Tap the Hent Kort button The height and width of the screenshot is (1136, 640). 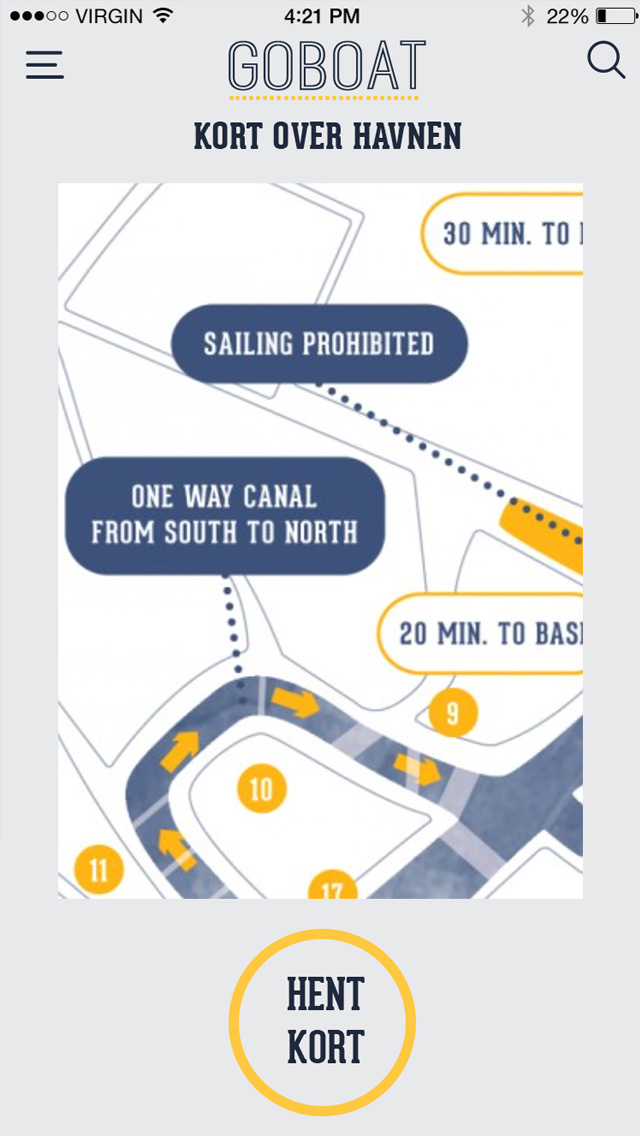322,1022
